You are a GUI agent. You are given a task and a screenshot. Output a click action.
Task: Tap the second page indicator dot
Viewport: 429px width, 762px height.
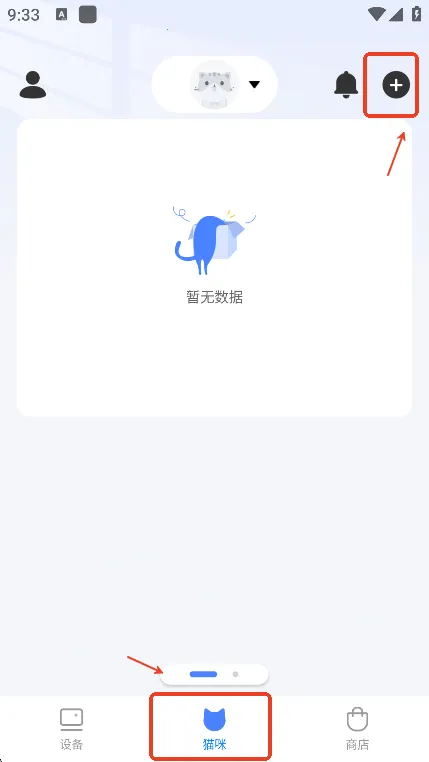[x=236, y=674]
